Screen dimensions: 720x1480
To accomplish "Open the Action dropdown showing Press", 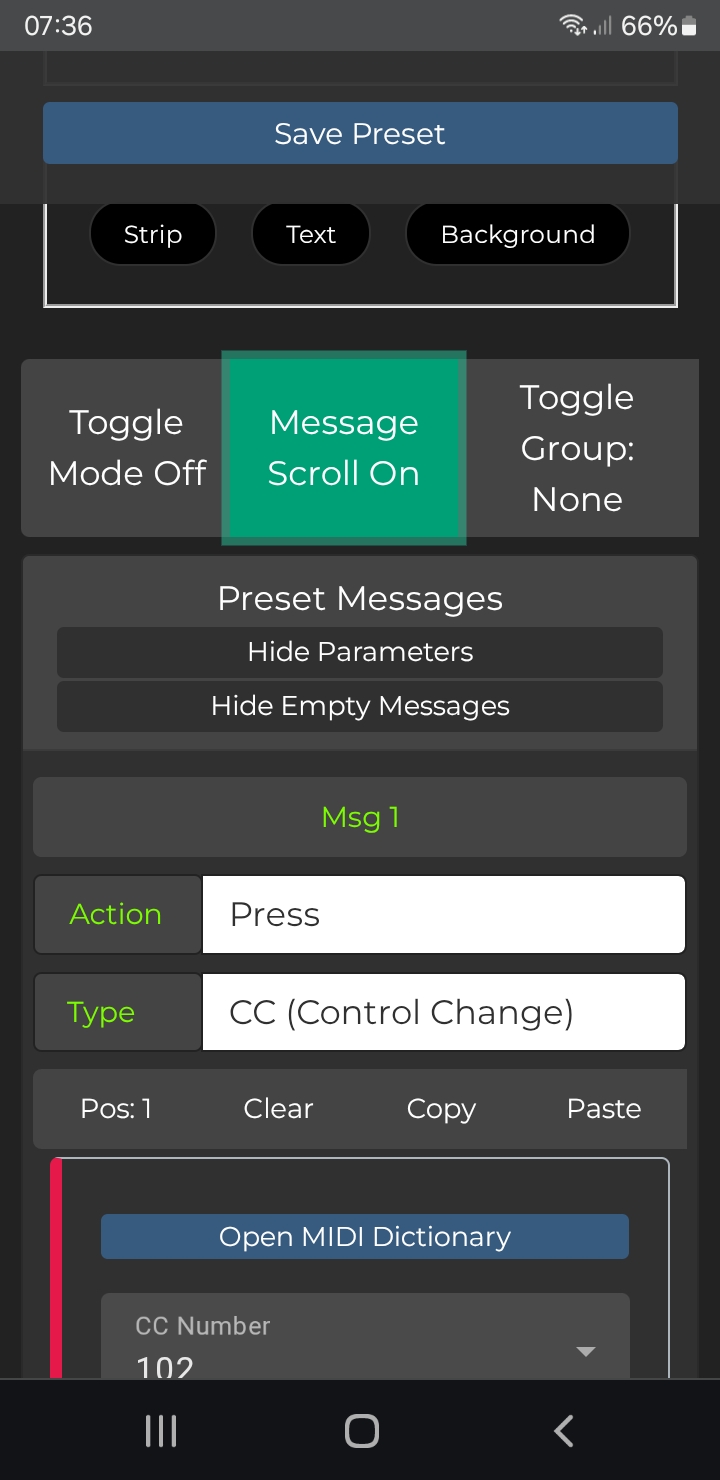I will (x=444, y=914).
